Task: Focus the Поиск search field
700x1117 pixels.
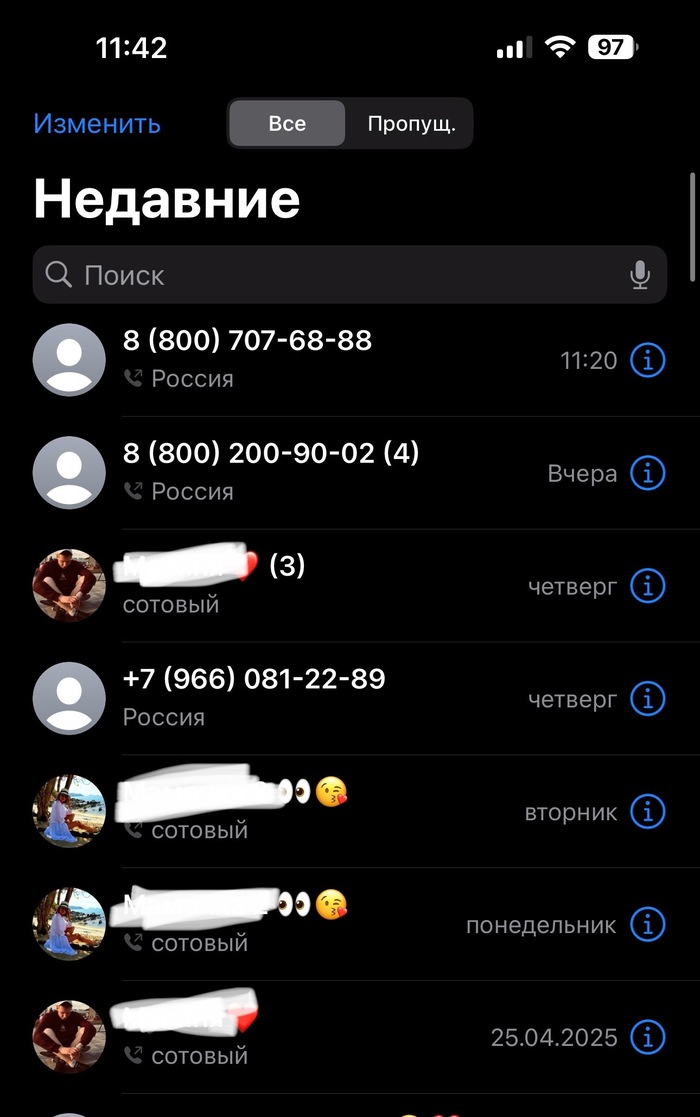Action: click(x=330, y=275)
